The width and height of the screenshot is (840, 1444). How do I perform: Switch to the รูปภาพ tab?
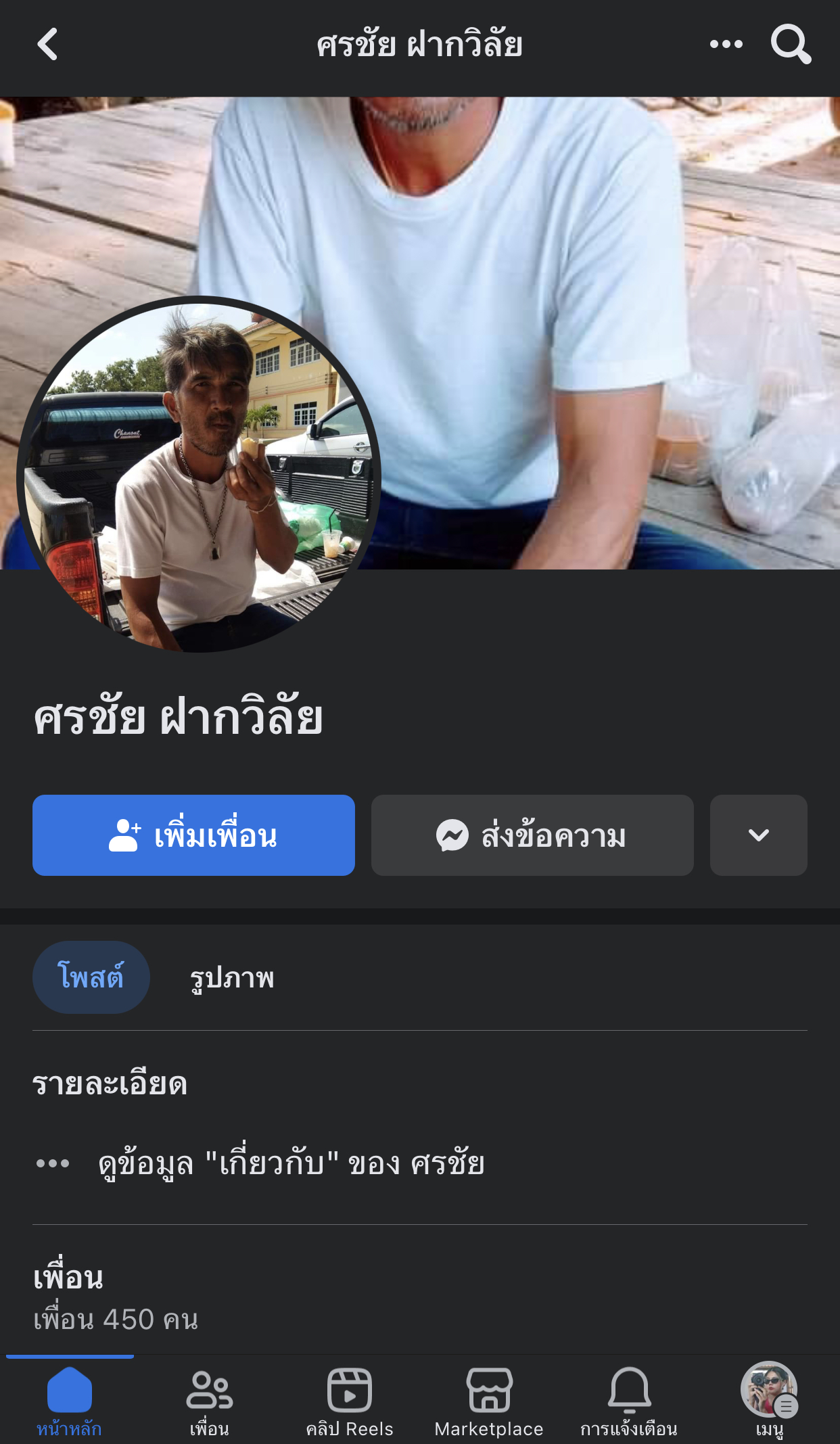(x=232, y=978)
